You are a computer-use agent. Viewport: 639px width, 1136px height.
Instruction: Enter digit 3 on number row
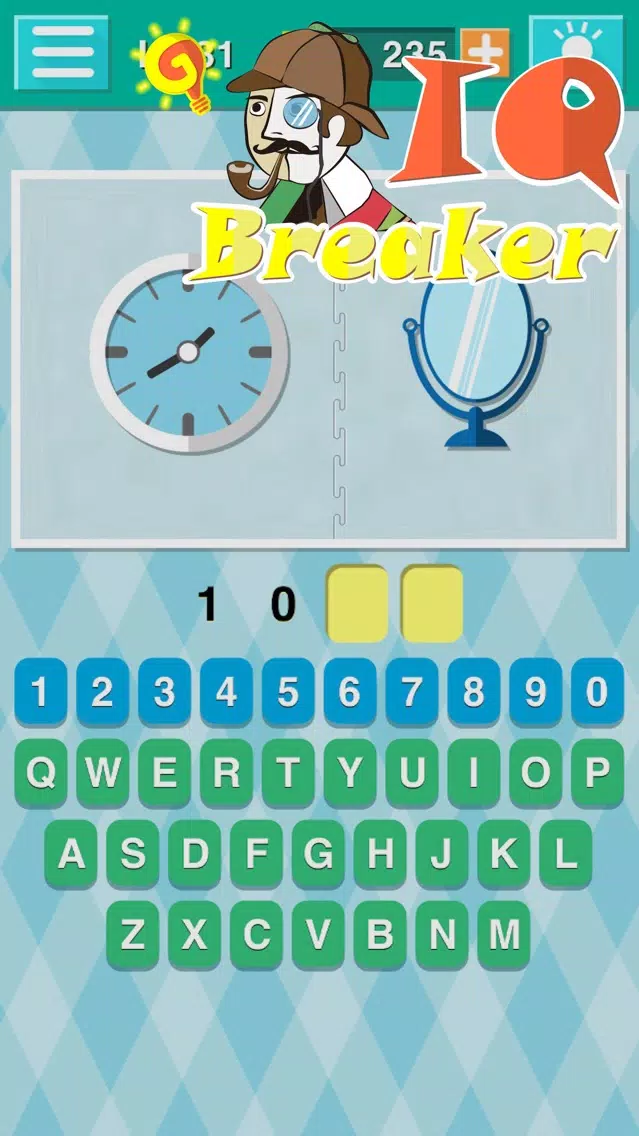pos(165,691)
